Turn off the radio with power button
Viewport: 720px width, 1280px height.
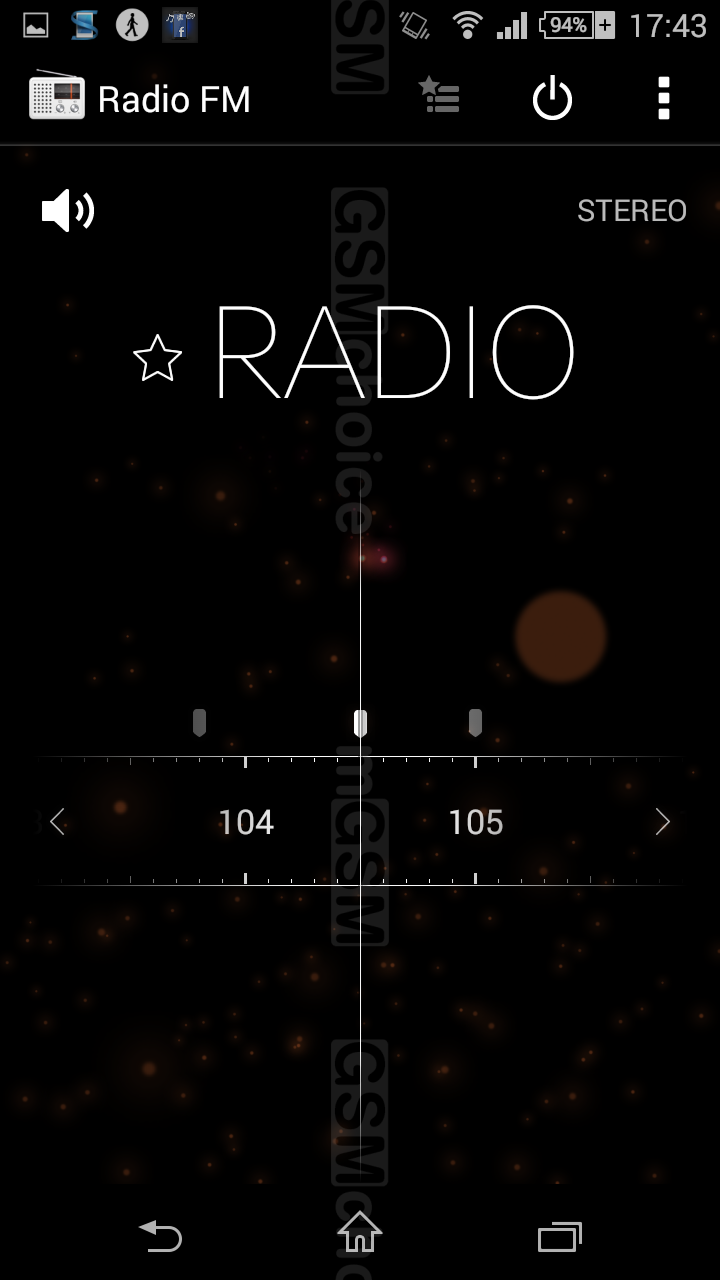tap(552, 100)
